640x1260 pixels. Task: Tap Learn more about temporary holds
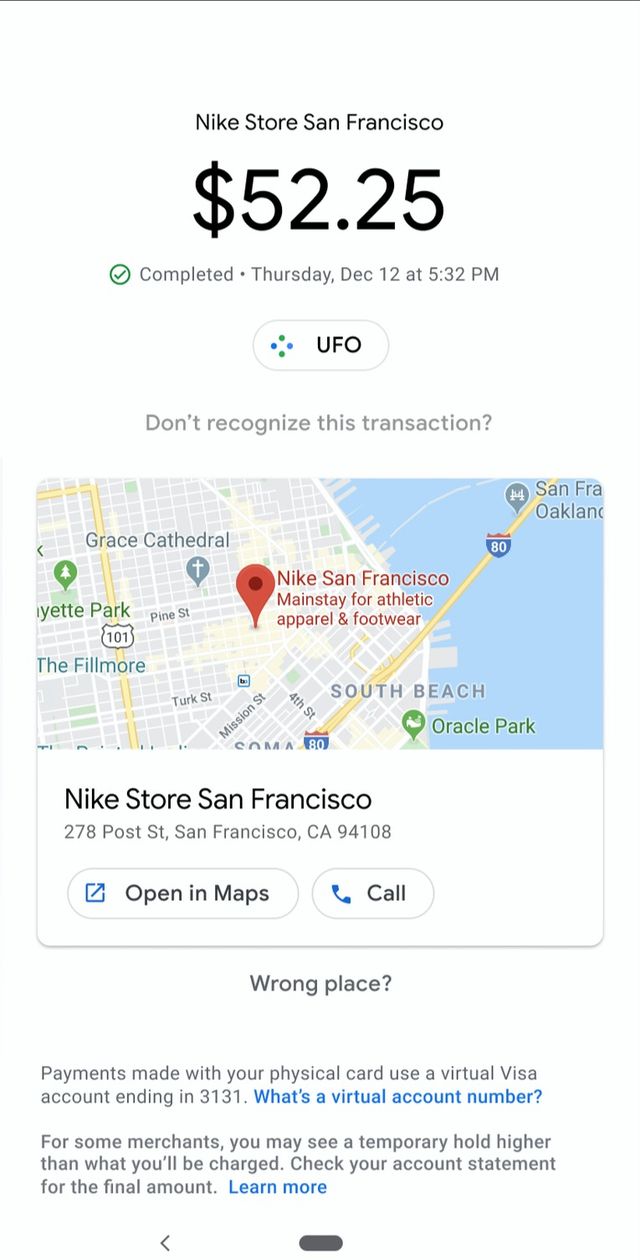click(x=277, y=1187)
